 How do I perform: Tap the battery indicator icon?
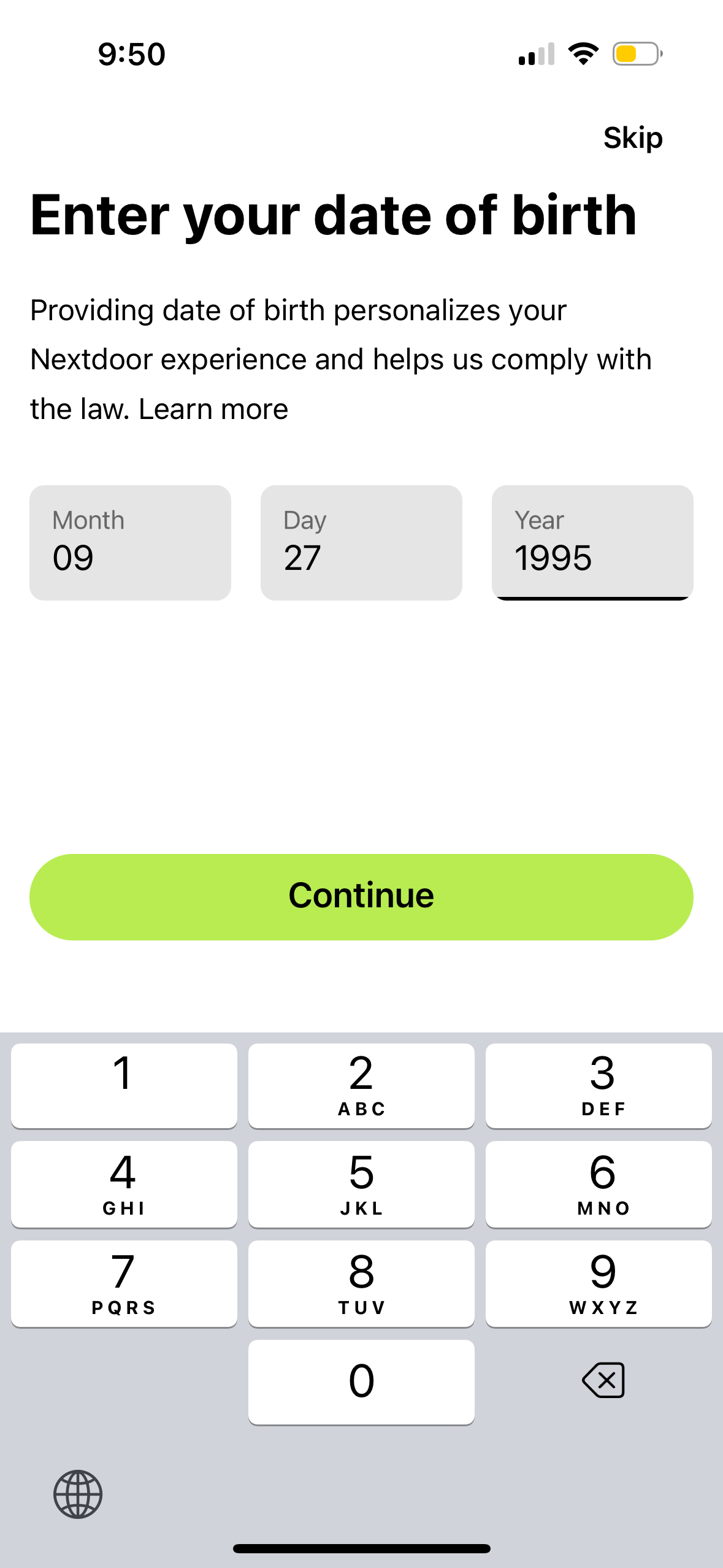coord(636,54)
